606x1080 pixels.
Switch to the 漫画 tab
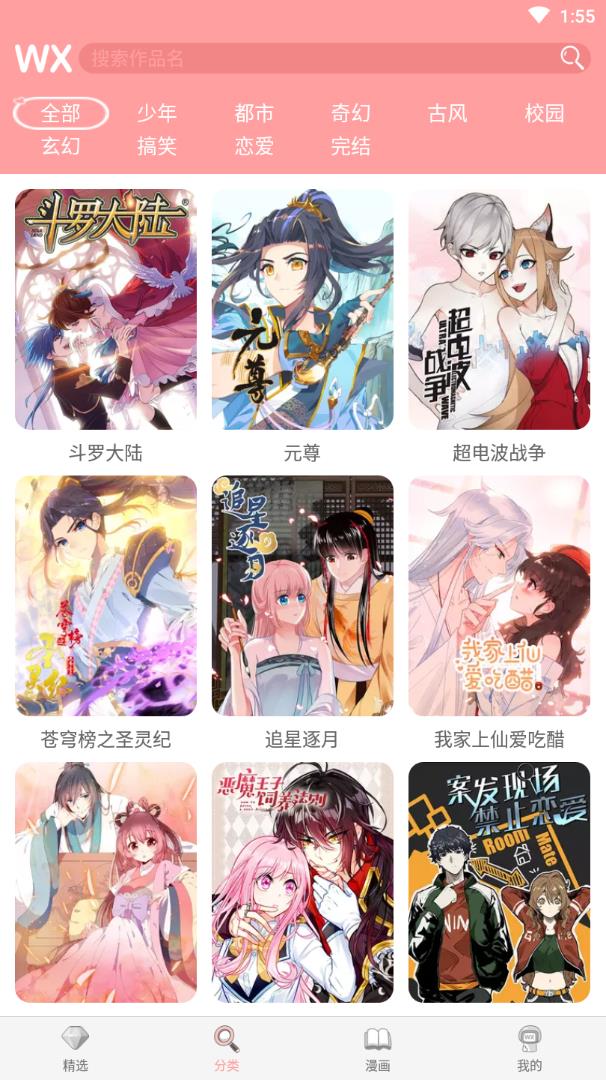(x=378, y=1048)
